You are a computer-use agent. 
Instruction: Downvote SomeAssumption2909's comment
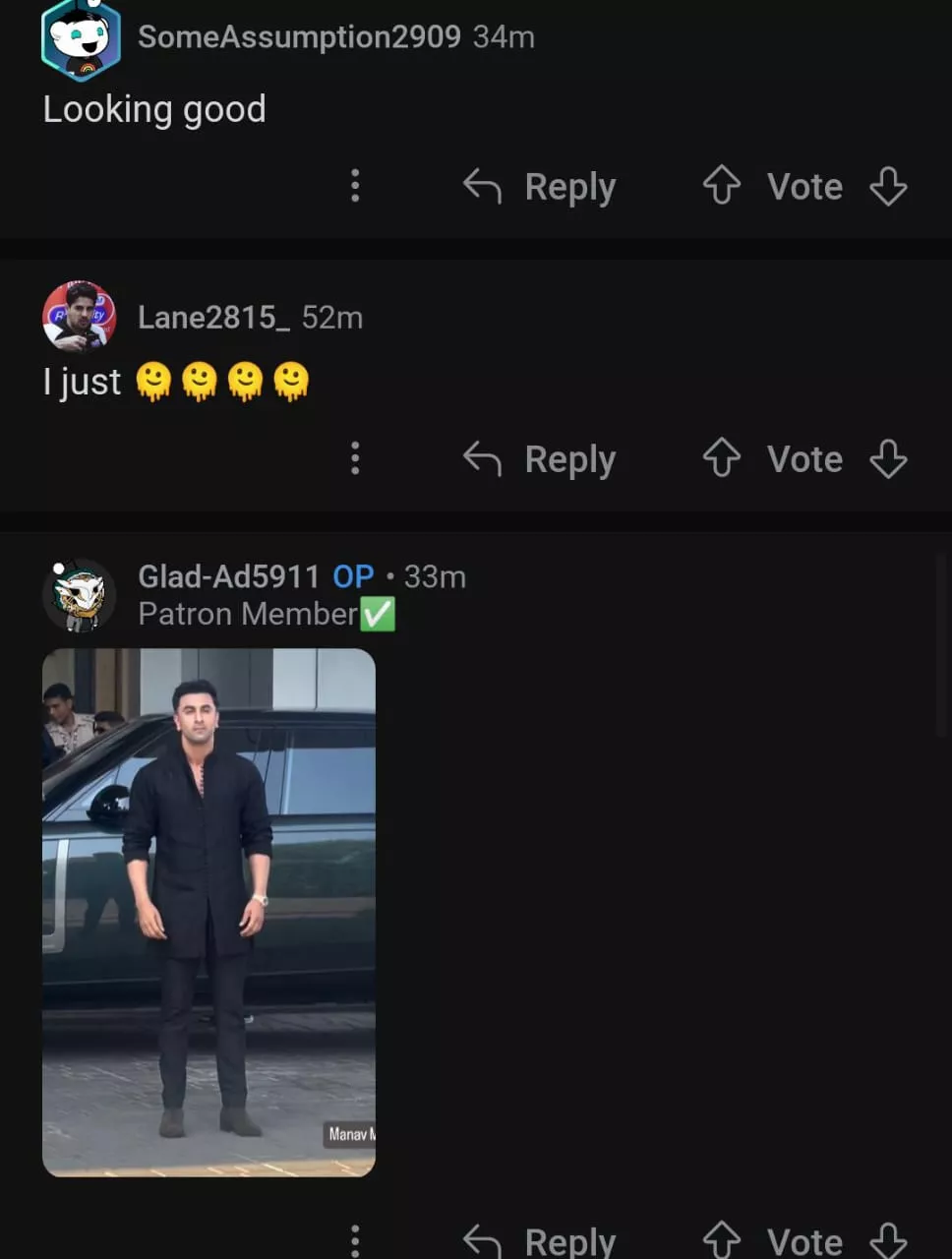(x=888, y=186)
